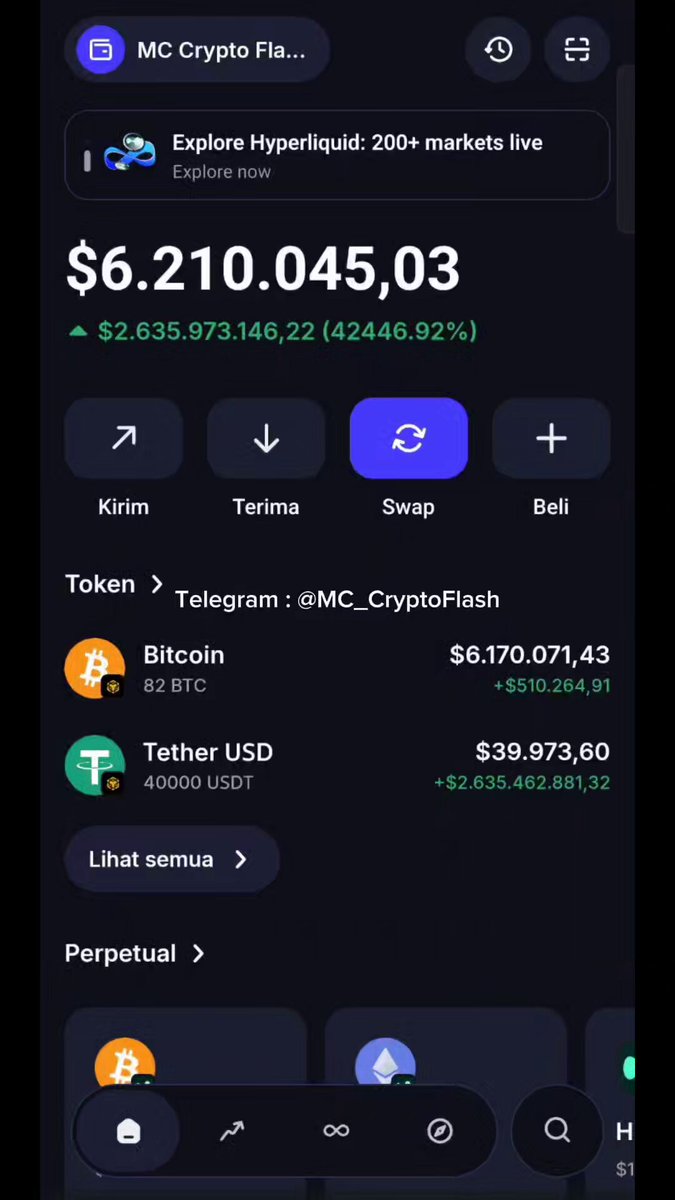This screenshot has height=1200, width=675.
Task: Switch to the infinity perpetuals tab
Action: [336, 1131]
